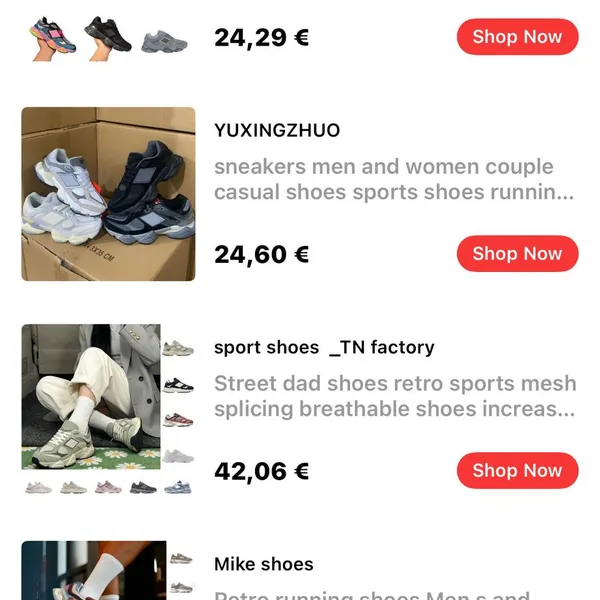Hit Shop Now for the 42,06 € dad shoes
The height and width of the screenshot is (600, 600).
[x=517, y=470]
